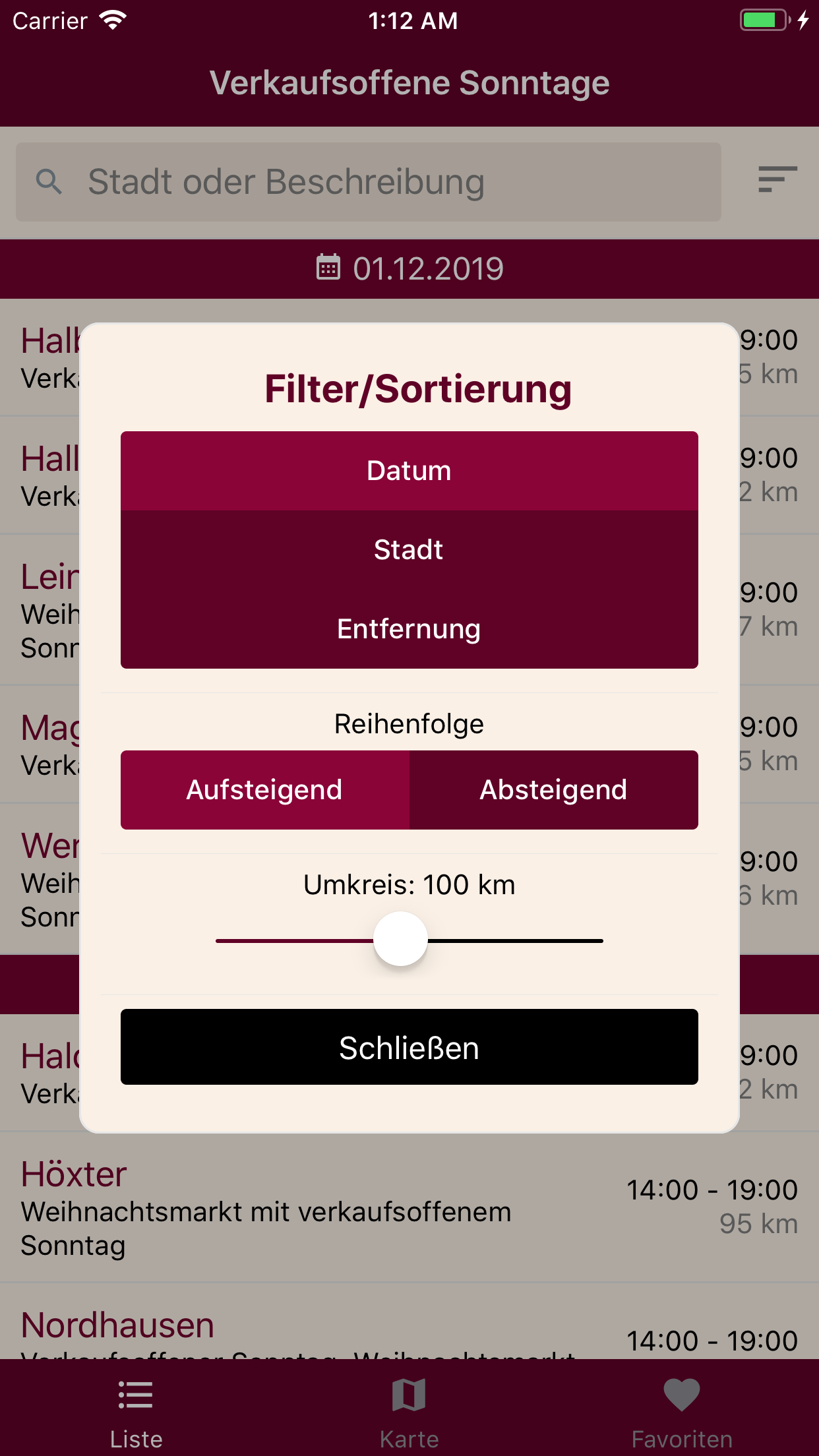Image resolution: width=819 pixels, height=1456 pixels.
Task: Select Absteigend order
Action: coord(554,790)
